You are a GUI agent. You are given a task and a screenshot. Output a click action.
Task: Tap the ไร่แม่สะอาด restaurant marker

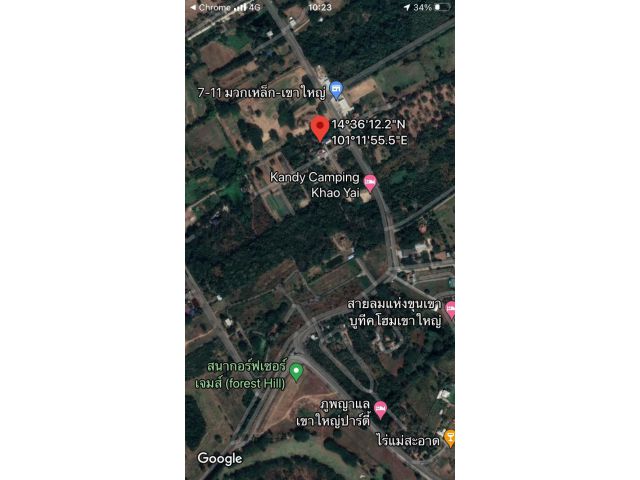pyautogui.click(x=450, y=438)
